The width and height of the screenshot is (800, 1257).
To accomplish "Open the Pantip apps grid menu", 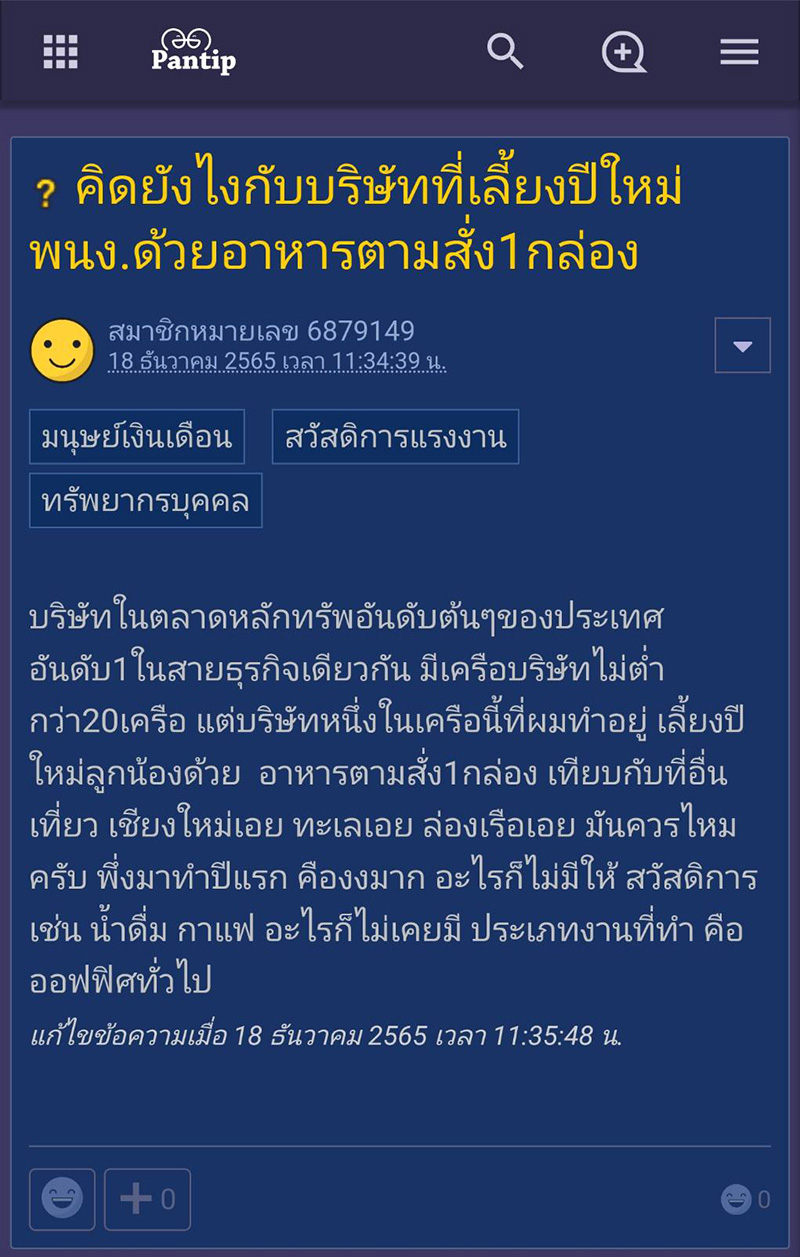I will pyautogui.click(x=59, y=50).
